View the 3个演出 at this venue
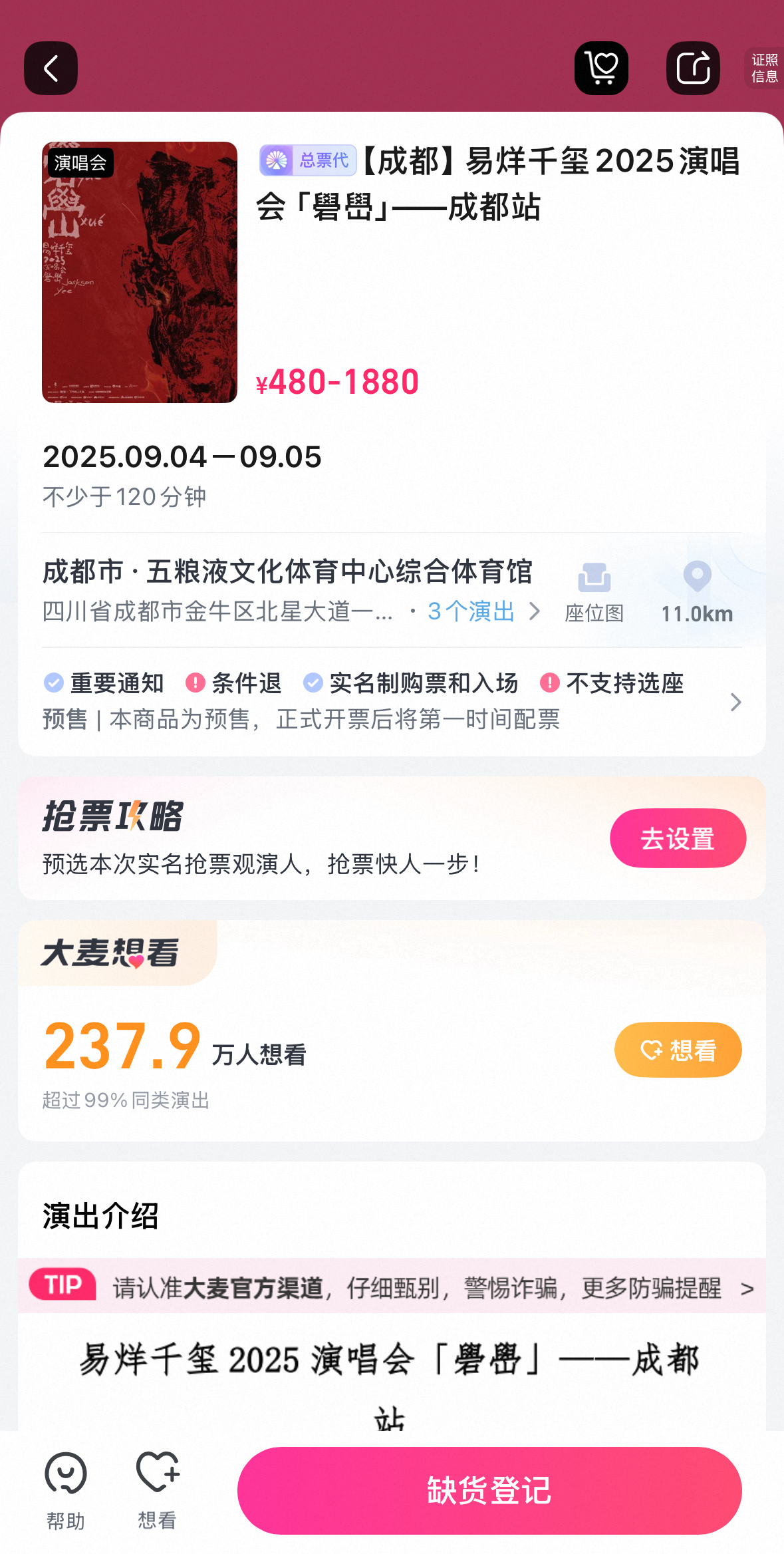The image size is (784, 1554). [480, 611]
